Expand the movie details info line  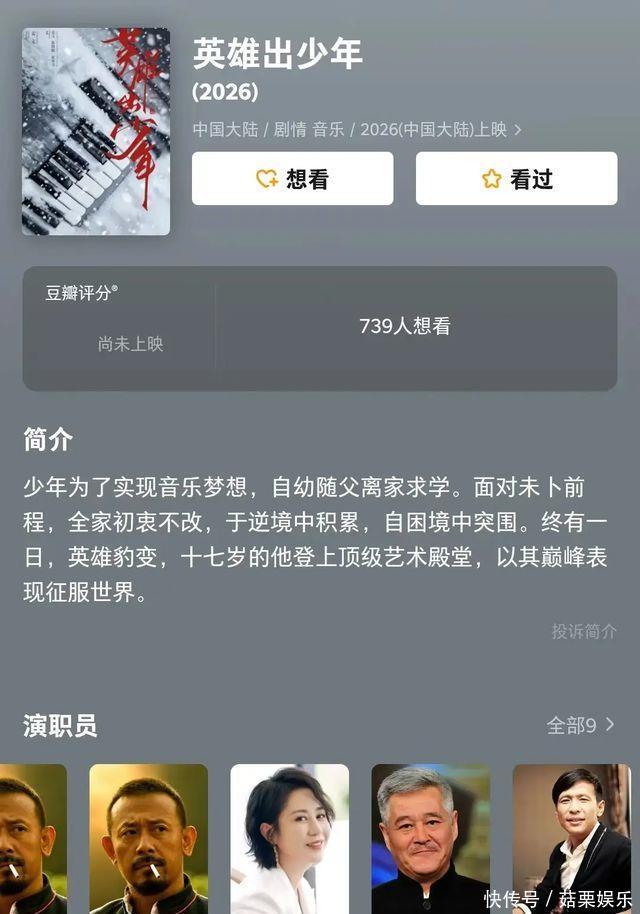click(357, 130)
